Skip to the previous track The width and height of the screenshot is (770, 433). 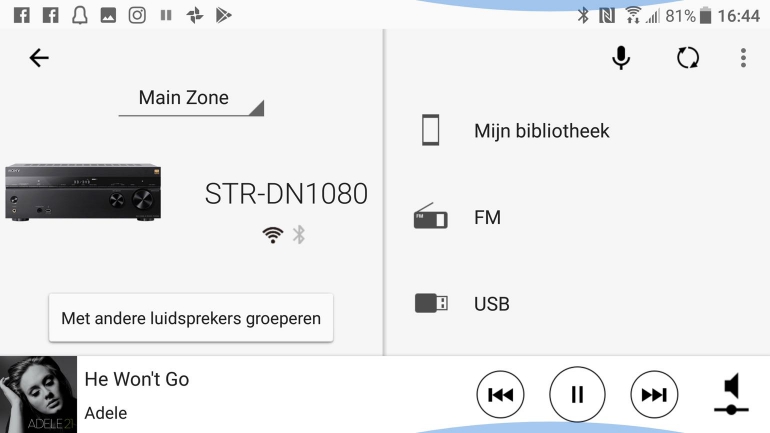tap(497, 394)
